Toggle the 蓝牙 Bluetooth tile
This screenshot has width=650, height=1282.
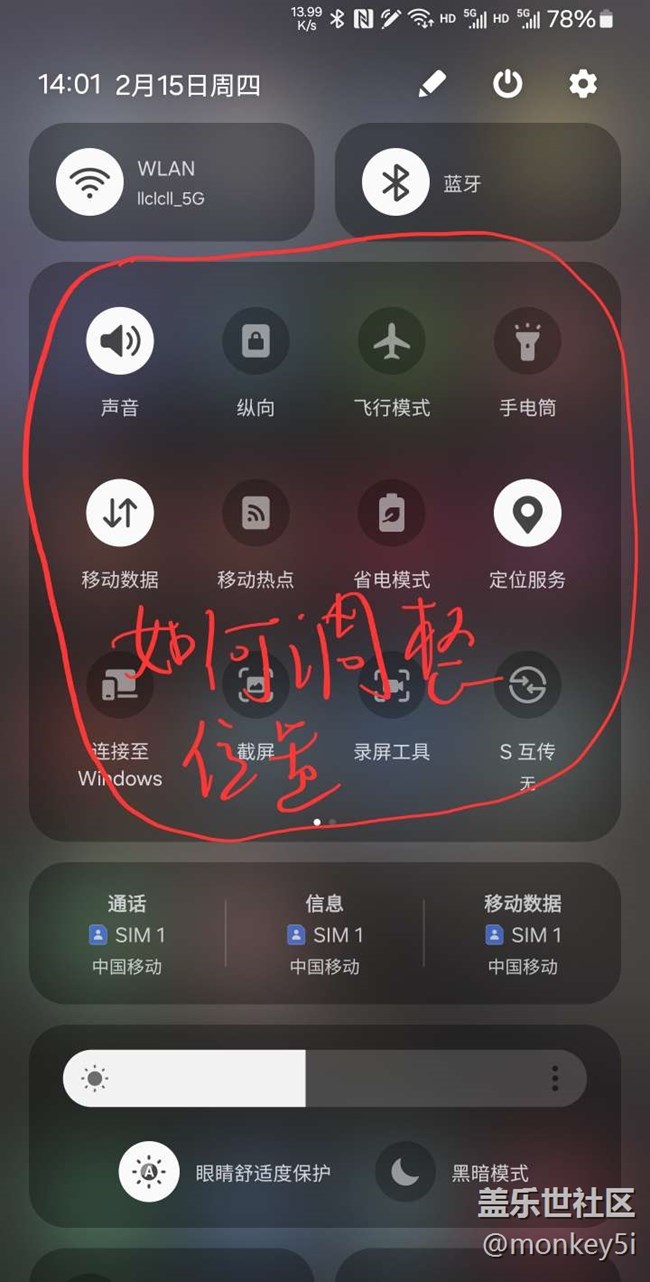pos(396,182)
